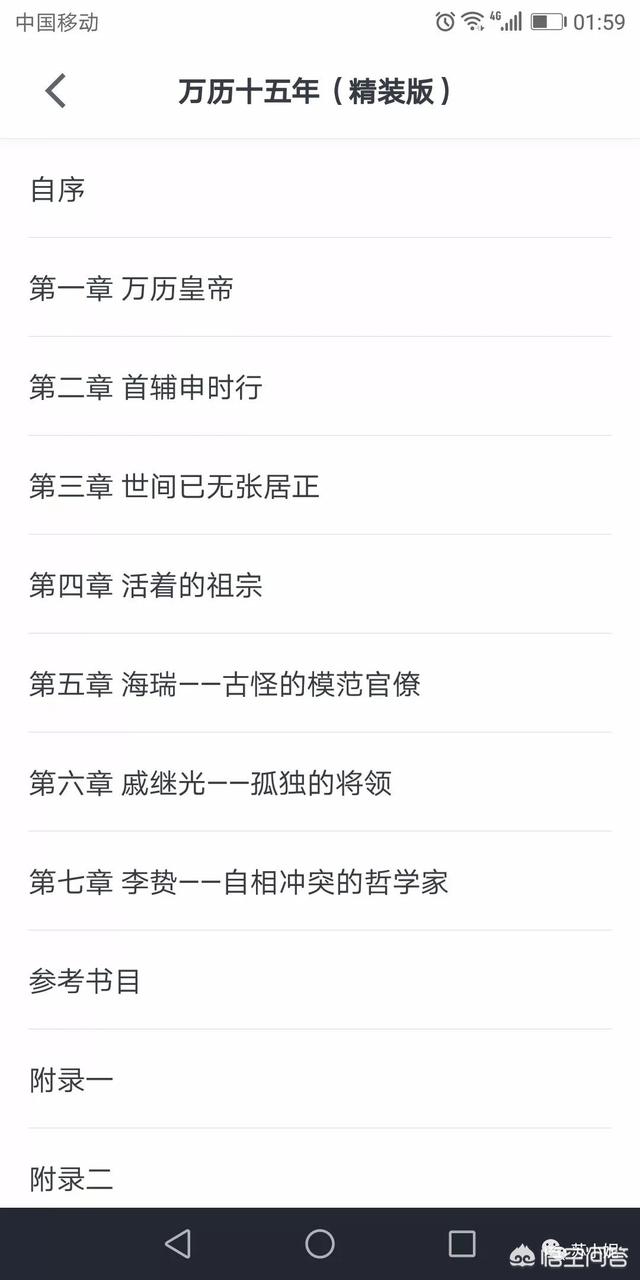This screenshot has width=640, height=1280.
Task: Jump to 第二章 首辅申时行
Action: pyautogui.click(x=146, y=388)
